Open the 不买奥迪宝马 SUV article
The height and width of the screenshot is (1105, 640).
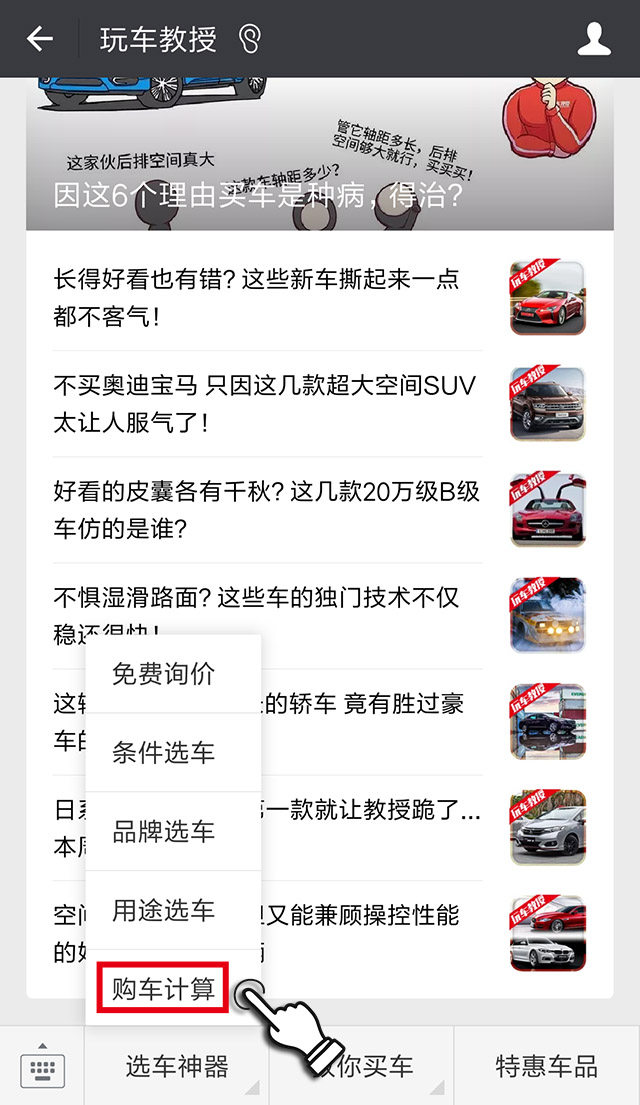(265, 403)
